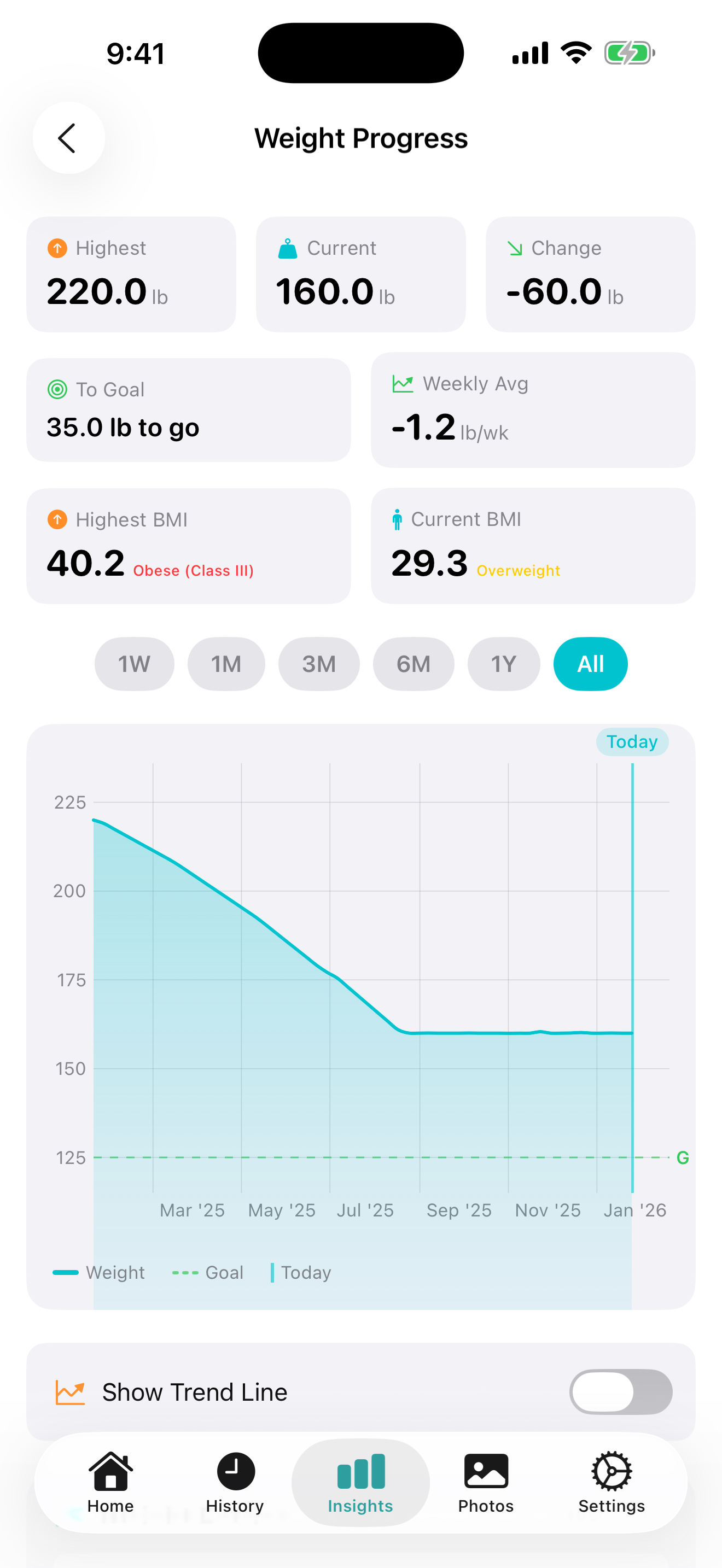
Task: Enable the Show Trend Line toggle
Action: pyautogui.click(x=621, y=1391)
